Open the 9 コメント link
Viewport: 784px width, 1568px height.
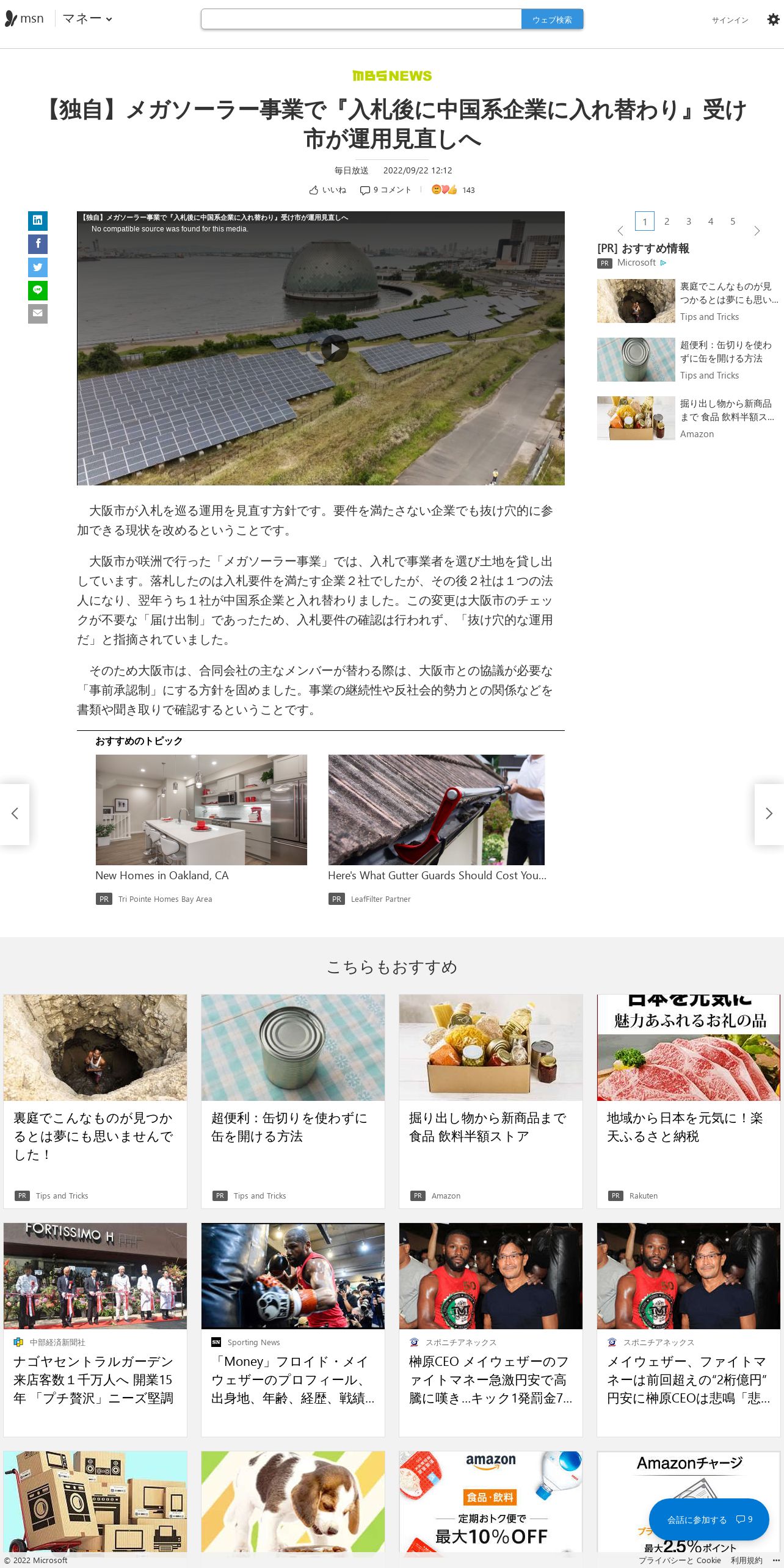pyautogui.click(x=385, y=190)
